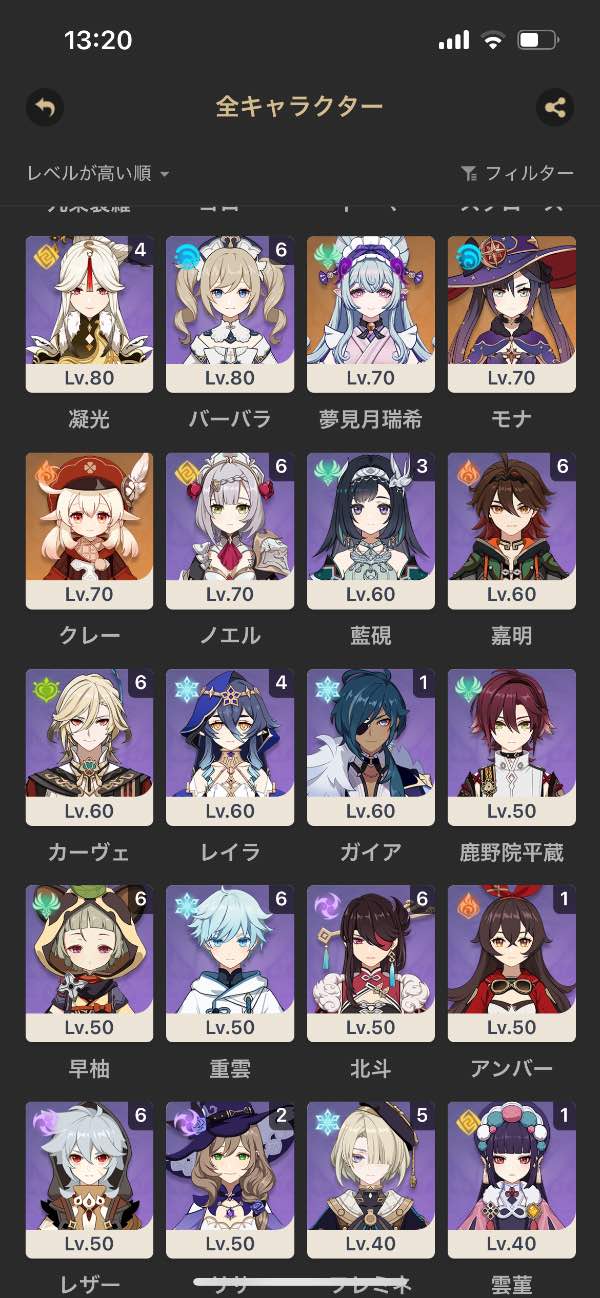Select the アンバー character card

click(x=512, y=963)
